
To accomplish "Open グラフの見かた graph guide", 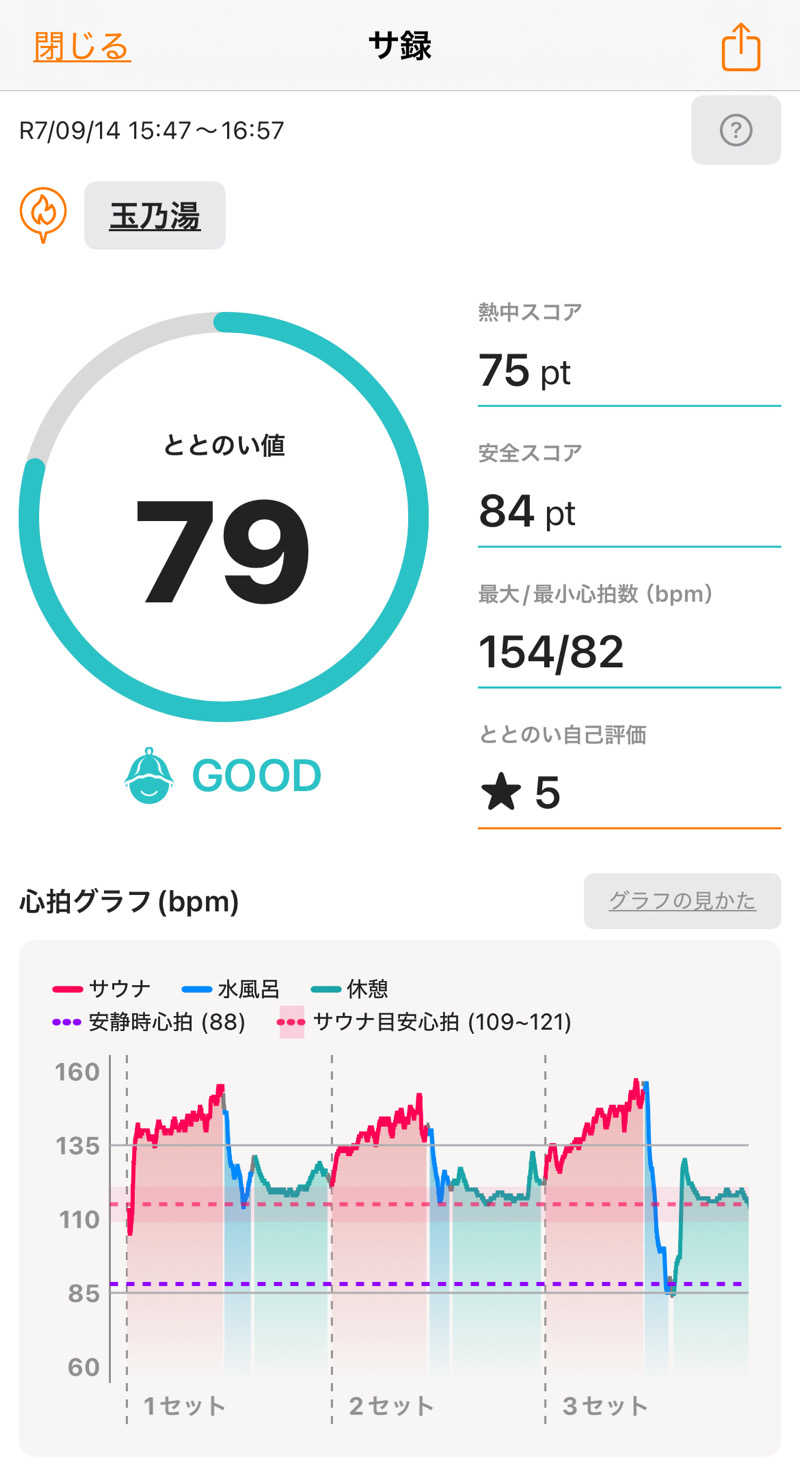I will tap(682, 901).
